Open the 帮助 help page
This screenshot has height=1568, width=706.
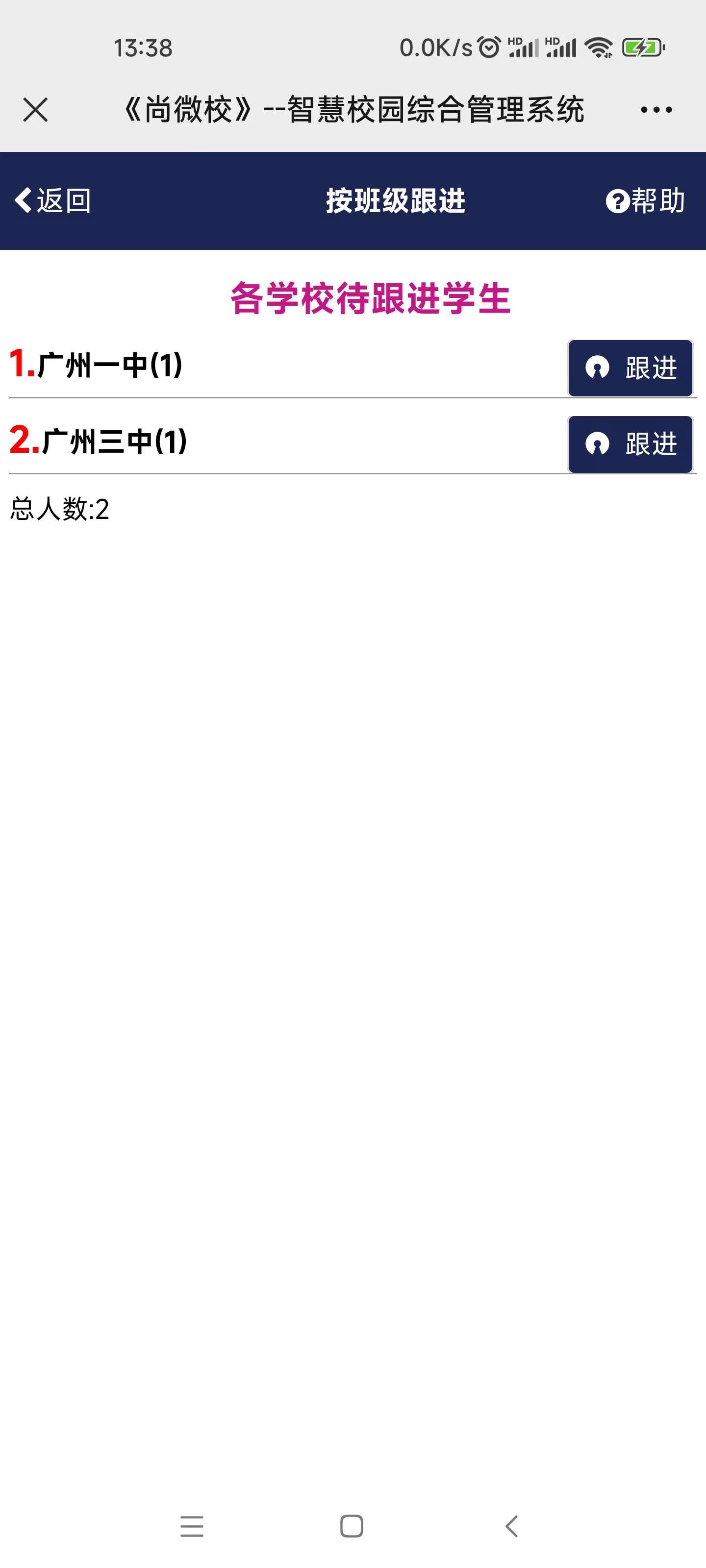point(646,200)
